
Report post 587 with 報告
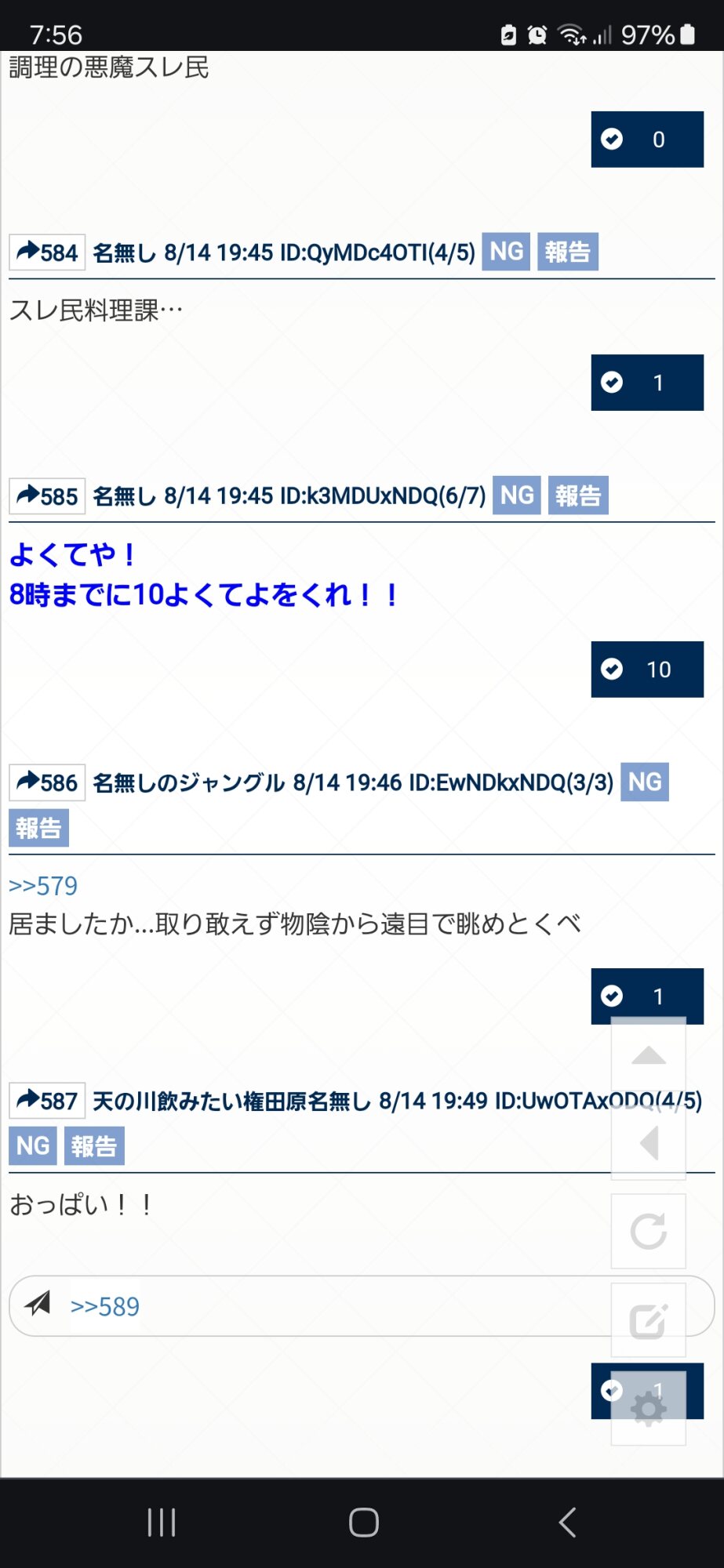pyautogui.click(x=94, y=1146)
